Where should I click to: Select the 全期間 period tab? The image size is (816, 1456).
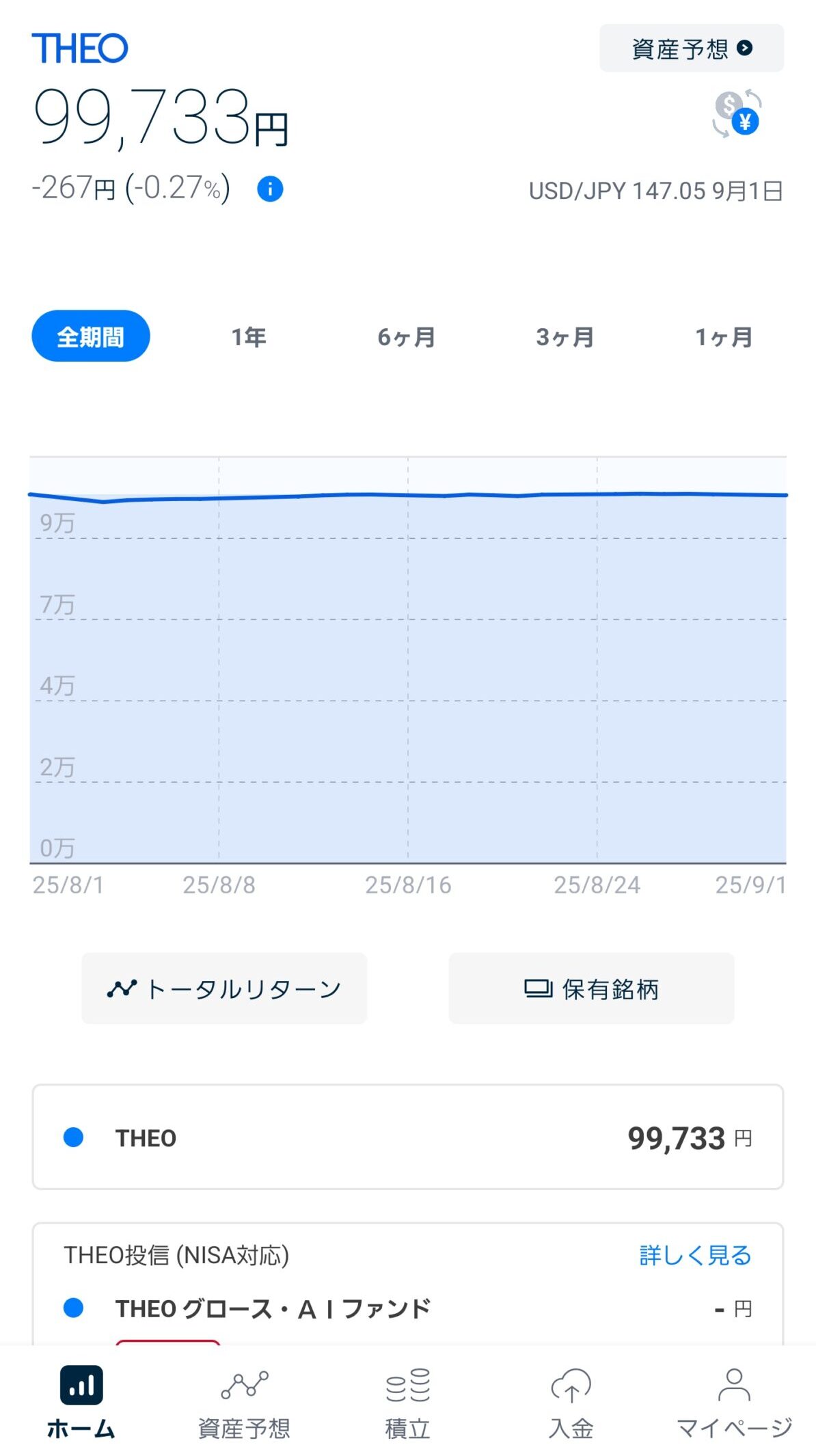click(91, 336)
